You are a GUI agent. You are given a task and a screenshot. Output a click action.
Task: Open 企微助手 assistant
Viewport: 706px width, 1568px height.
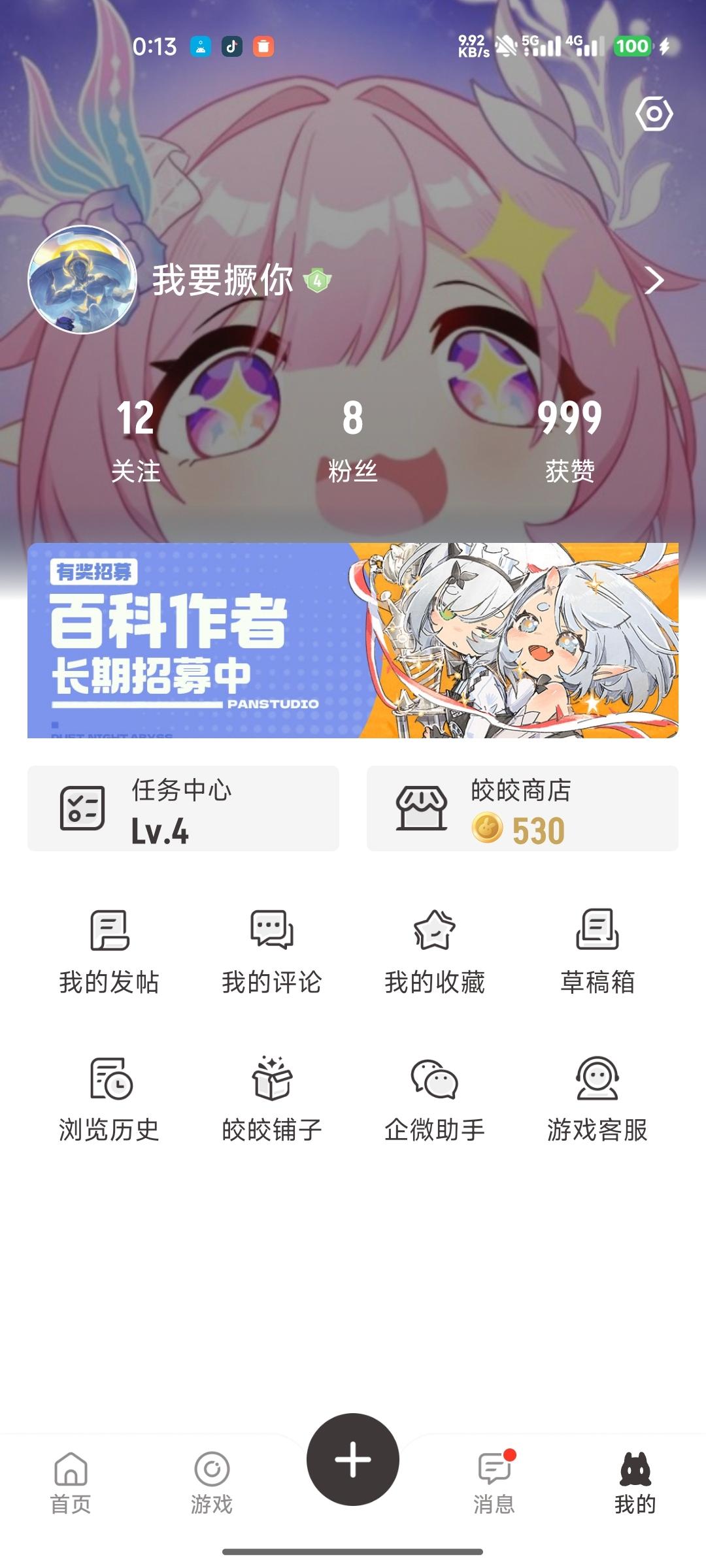(435, 1099)
